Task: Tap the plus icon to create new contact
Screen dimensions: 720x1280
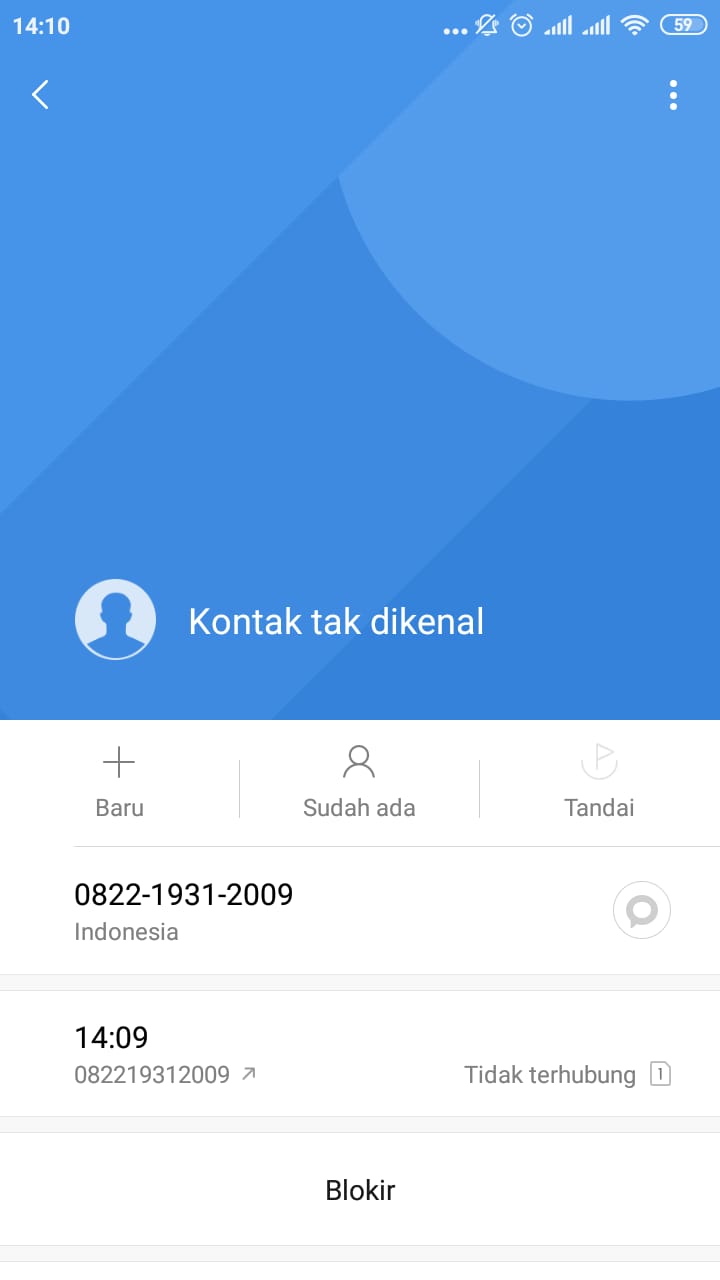Action: click(x=119, y=761)
